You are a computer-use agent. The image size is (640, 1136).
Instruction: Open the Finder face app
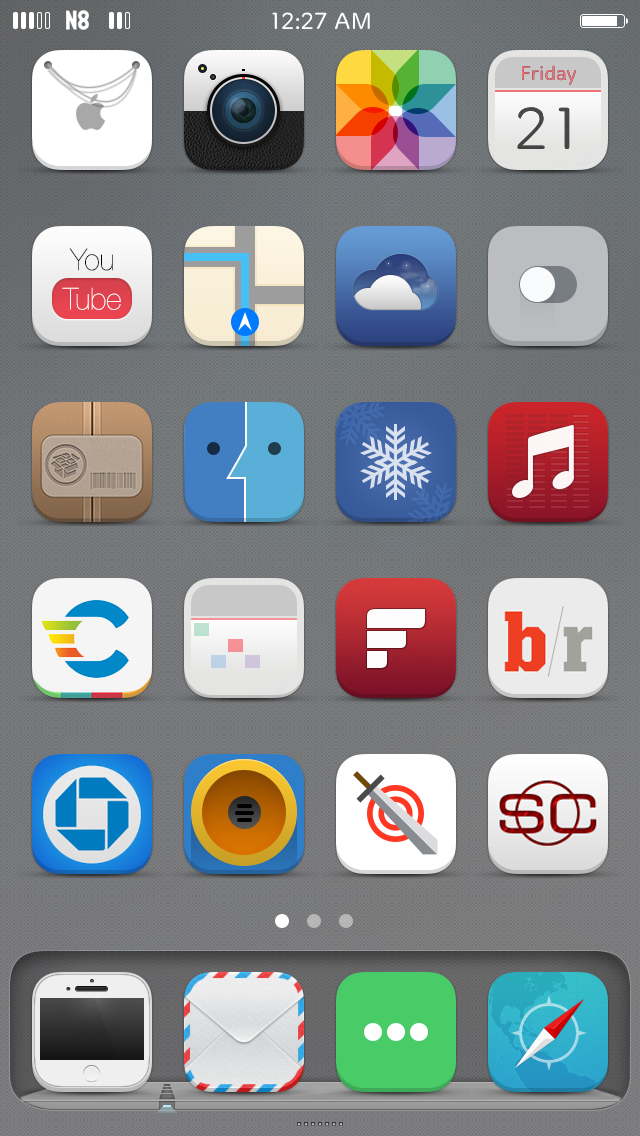244,462
